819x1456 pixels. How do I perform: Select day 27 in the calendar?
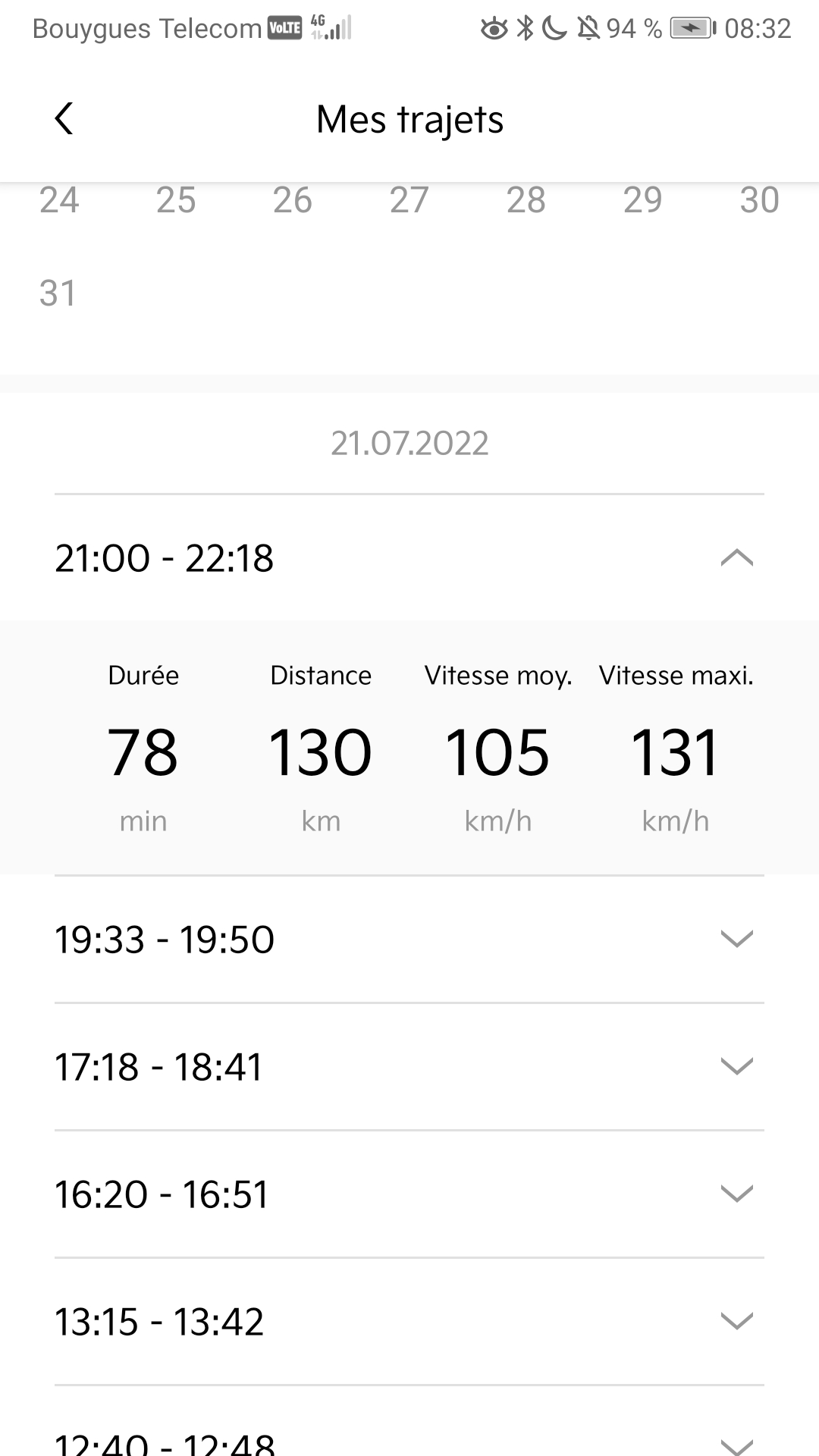point(409,200)
